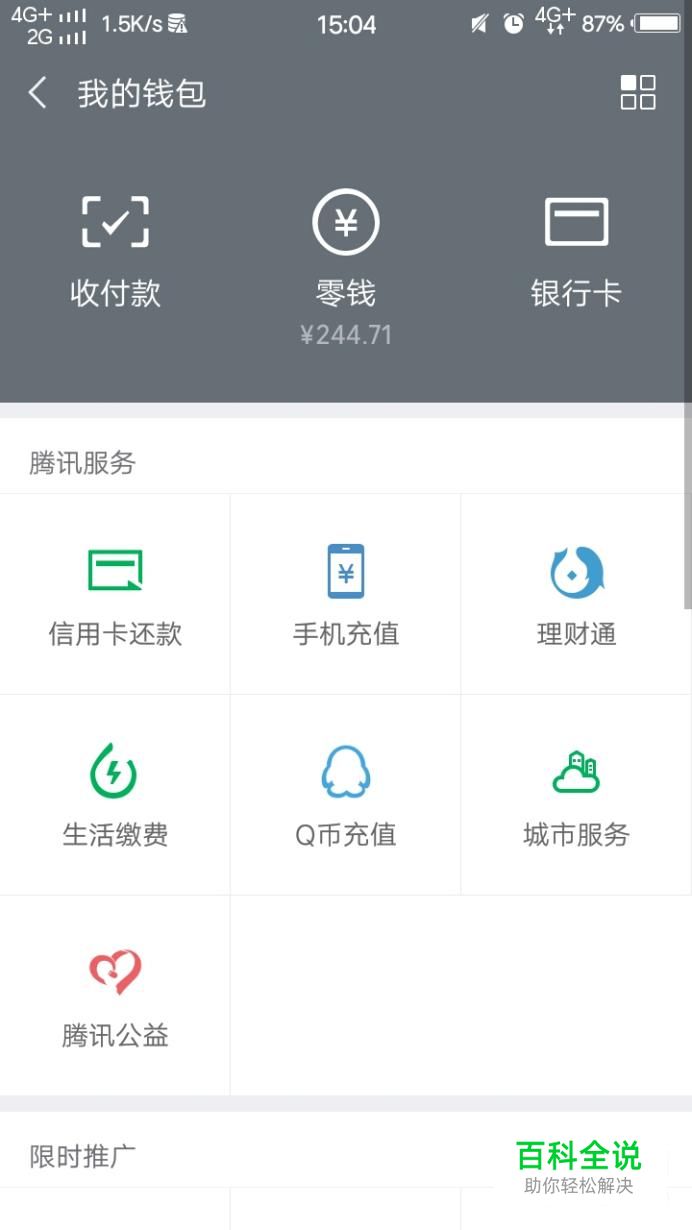Open 收付款 payment code
The width and height of the screenshot is (692, 1230).
pyautogui.click(x=115, y=251)
